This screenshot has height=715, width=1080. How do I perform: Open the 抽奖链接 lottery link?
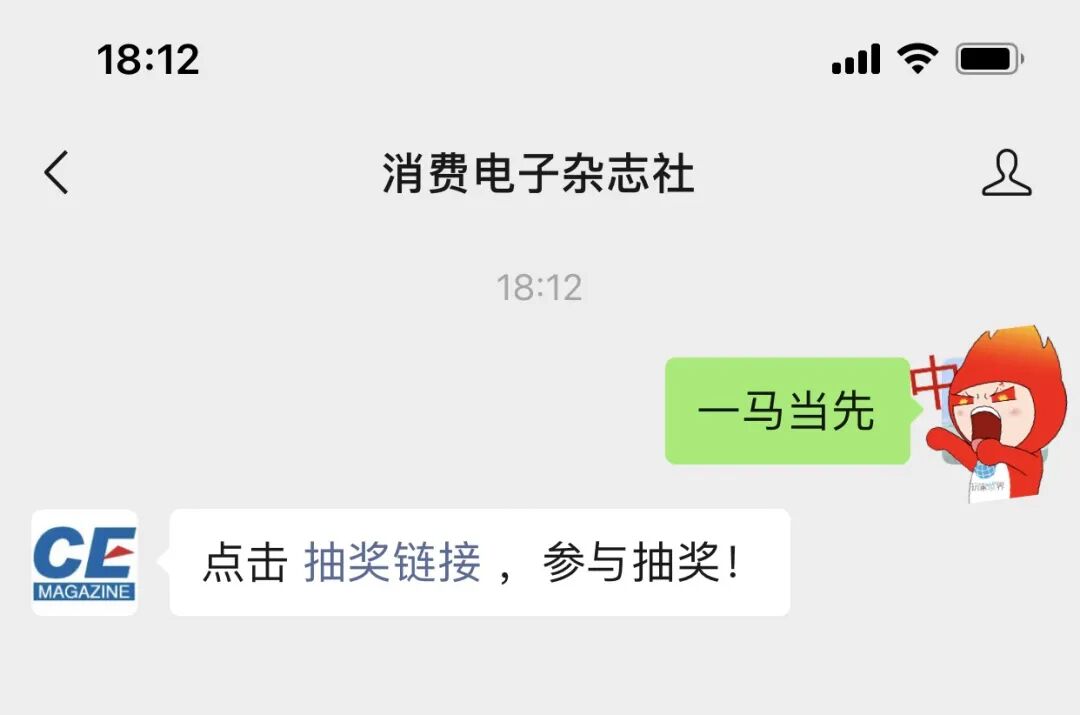(x=393, y=563)
